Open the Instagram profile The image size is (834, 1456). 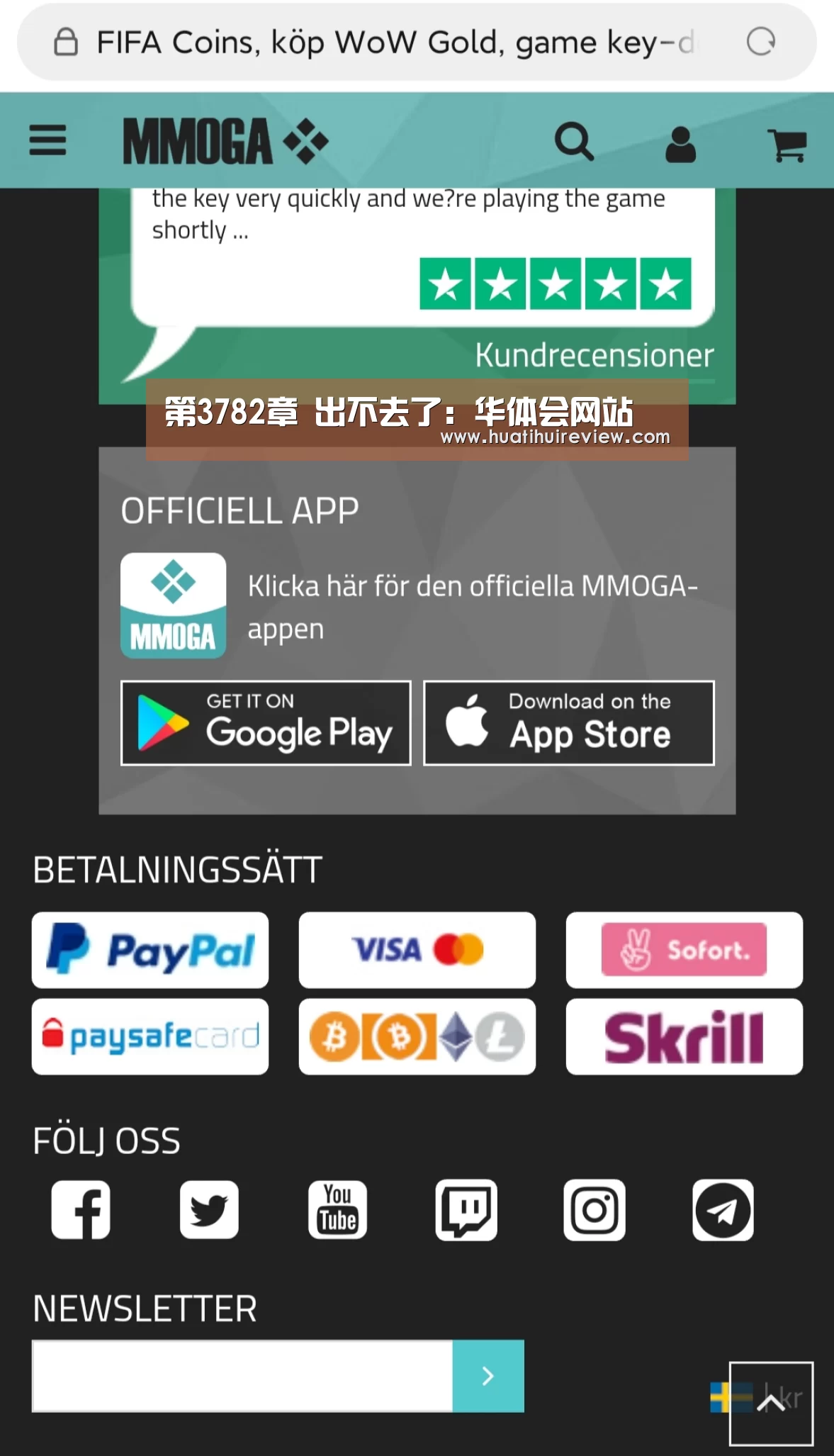coord(594,1210)
